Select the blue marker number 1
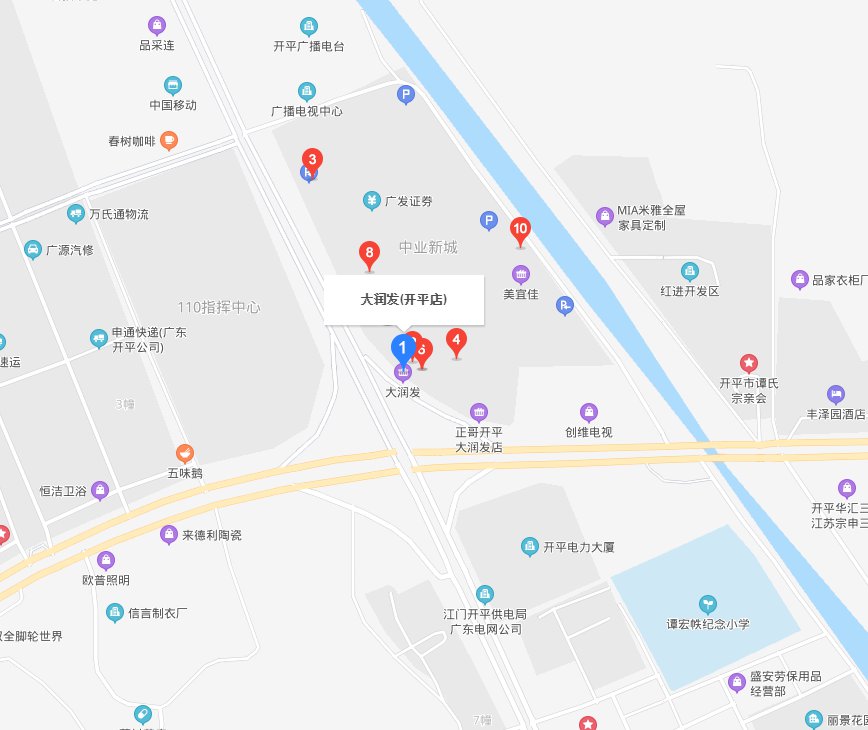Viewport: 868px width, 730px height. click(402, 349)
